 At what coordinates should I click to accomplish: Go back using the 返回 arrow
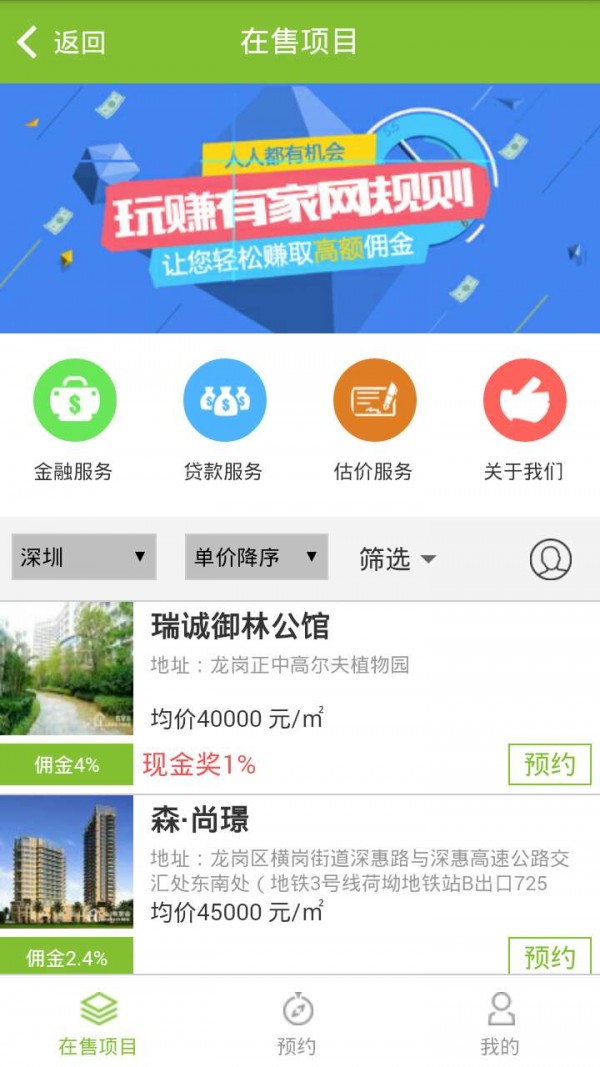(60, 42)
